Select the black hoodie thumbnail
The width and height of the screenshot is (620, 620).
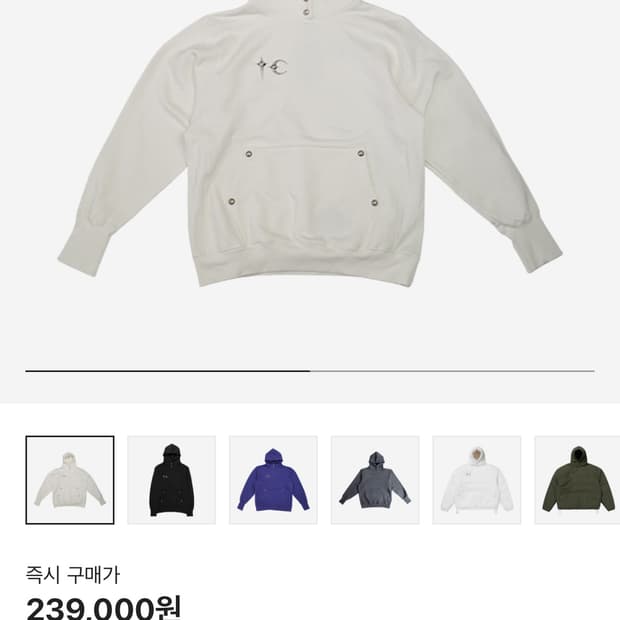click(x=171, y=480)
